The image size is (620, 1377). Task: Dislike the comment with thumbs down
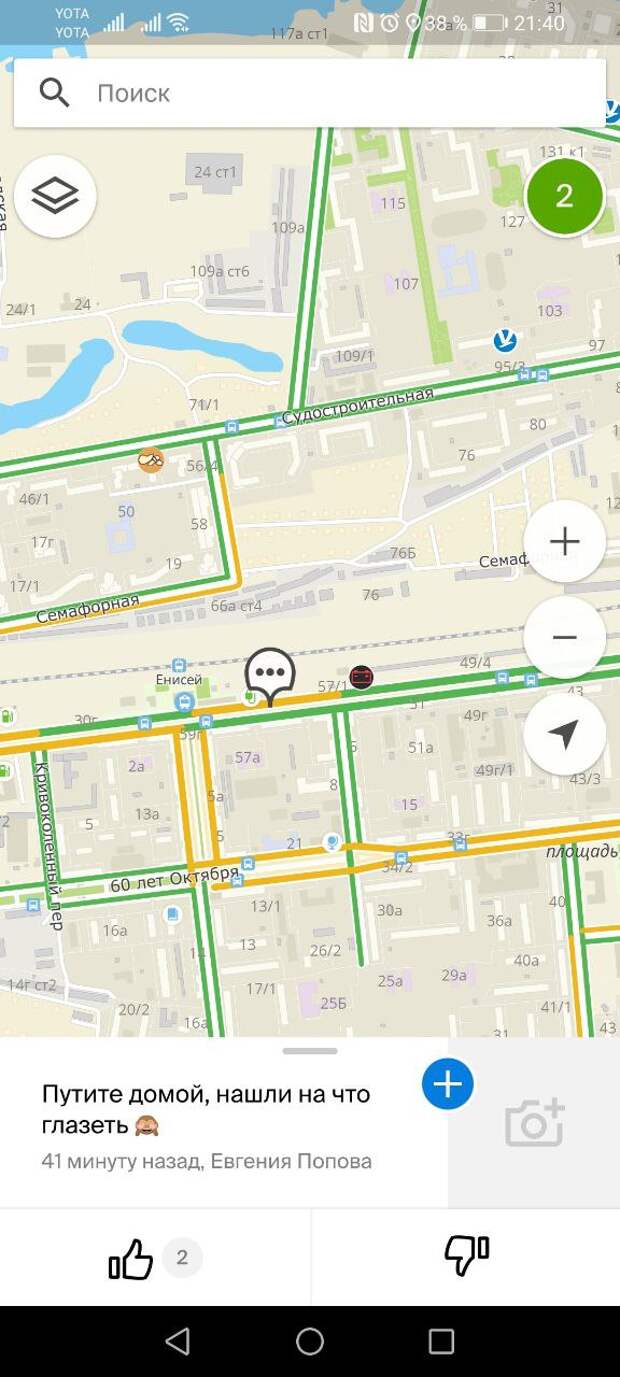pos(466,1256)
